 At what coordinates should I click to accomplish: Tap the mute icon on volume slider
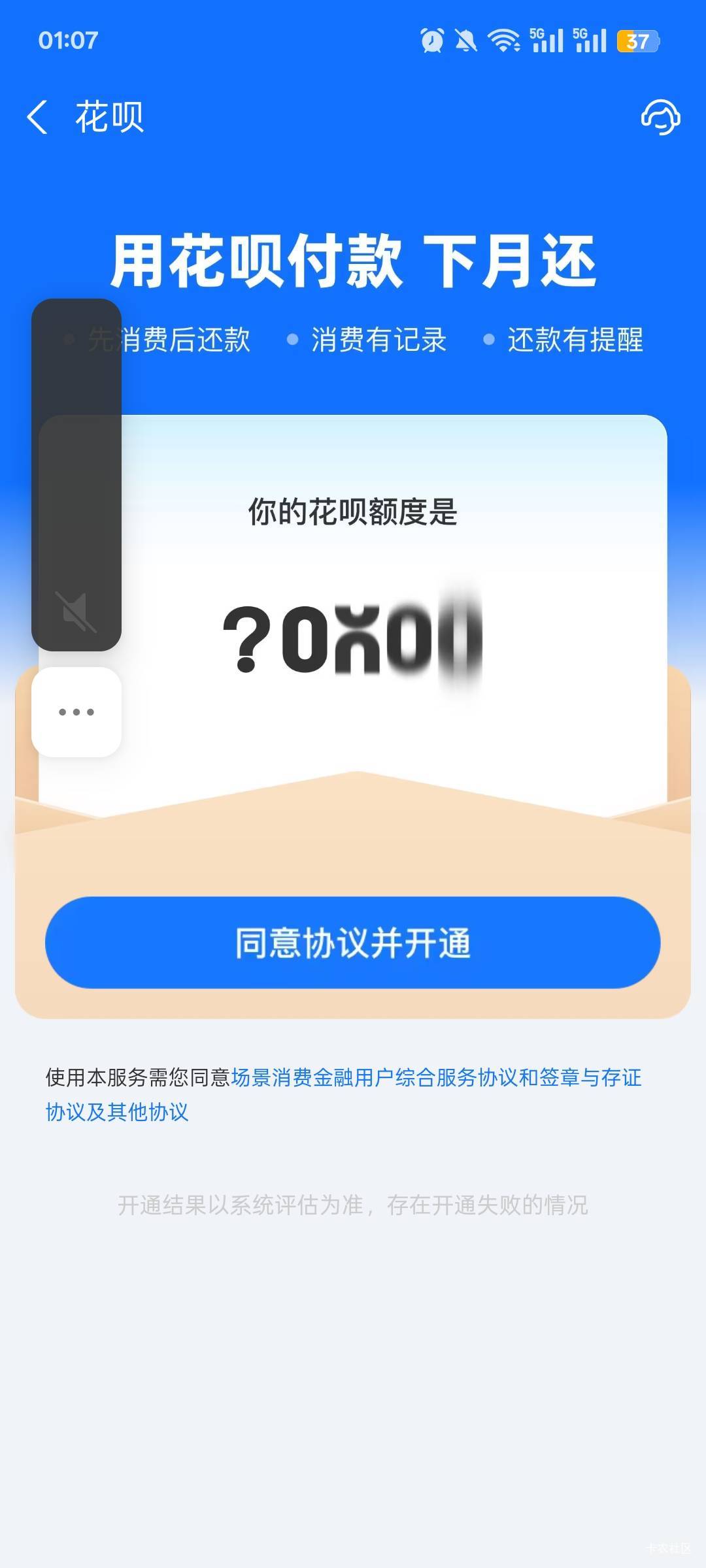point(76,612)
